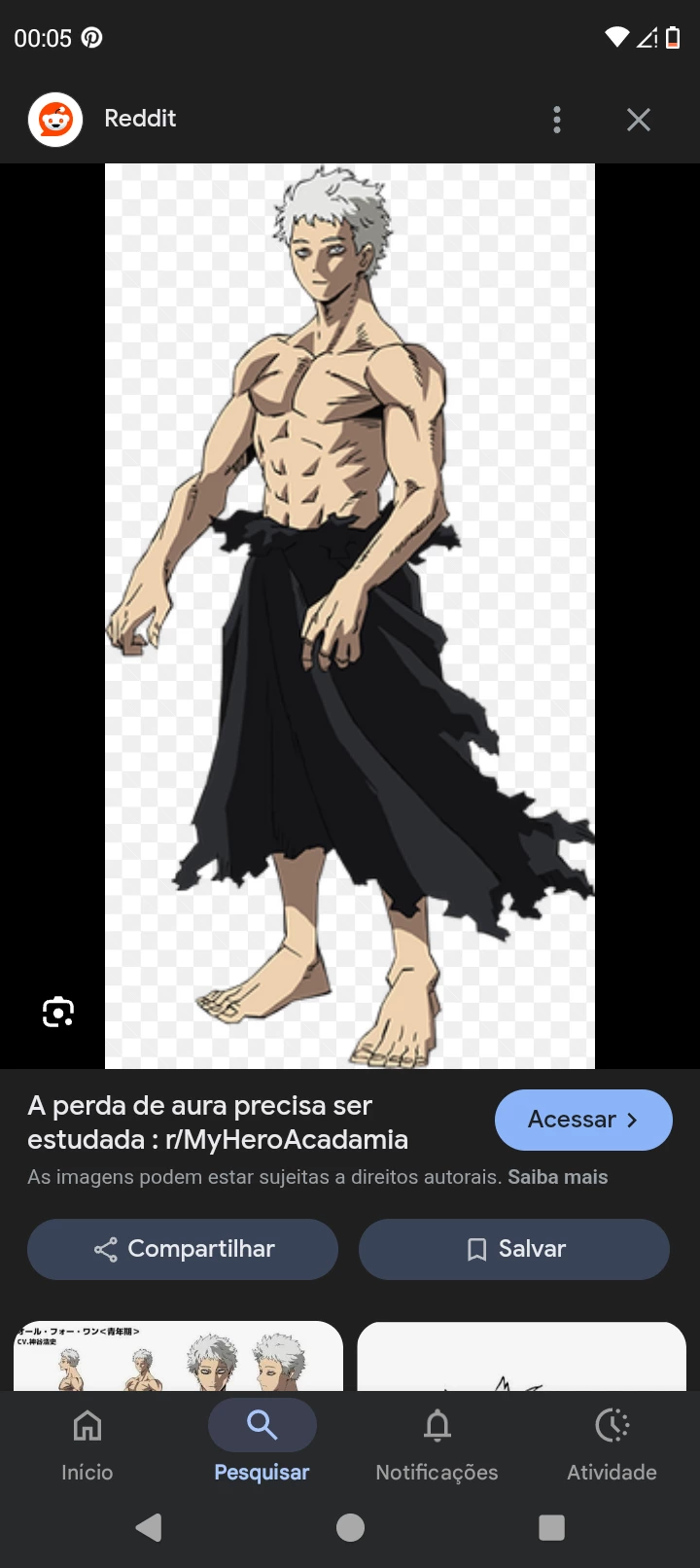Tap the Acessar button
700x1568 pixels.
coord(583,1120)
